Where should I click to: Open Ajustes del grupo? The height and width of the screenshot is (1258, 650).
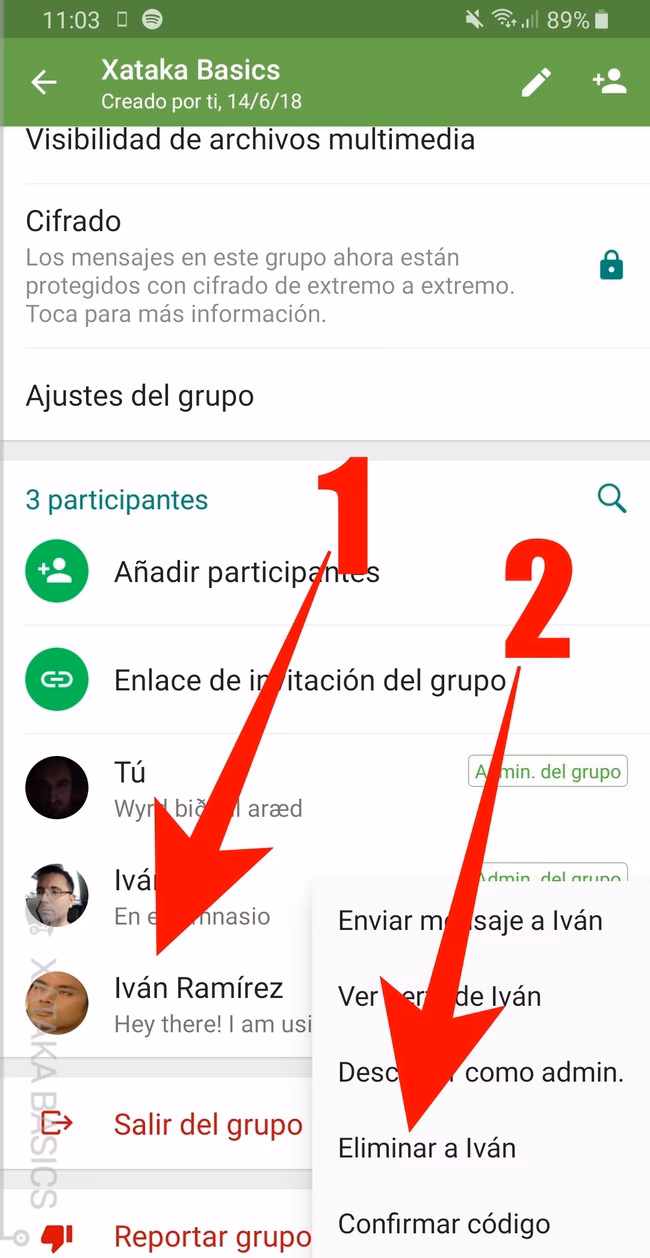[x=140, y=396]
